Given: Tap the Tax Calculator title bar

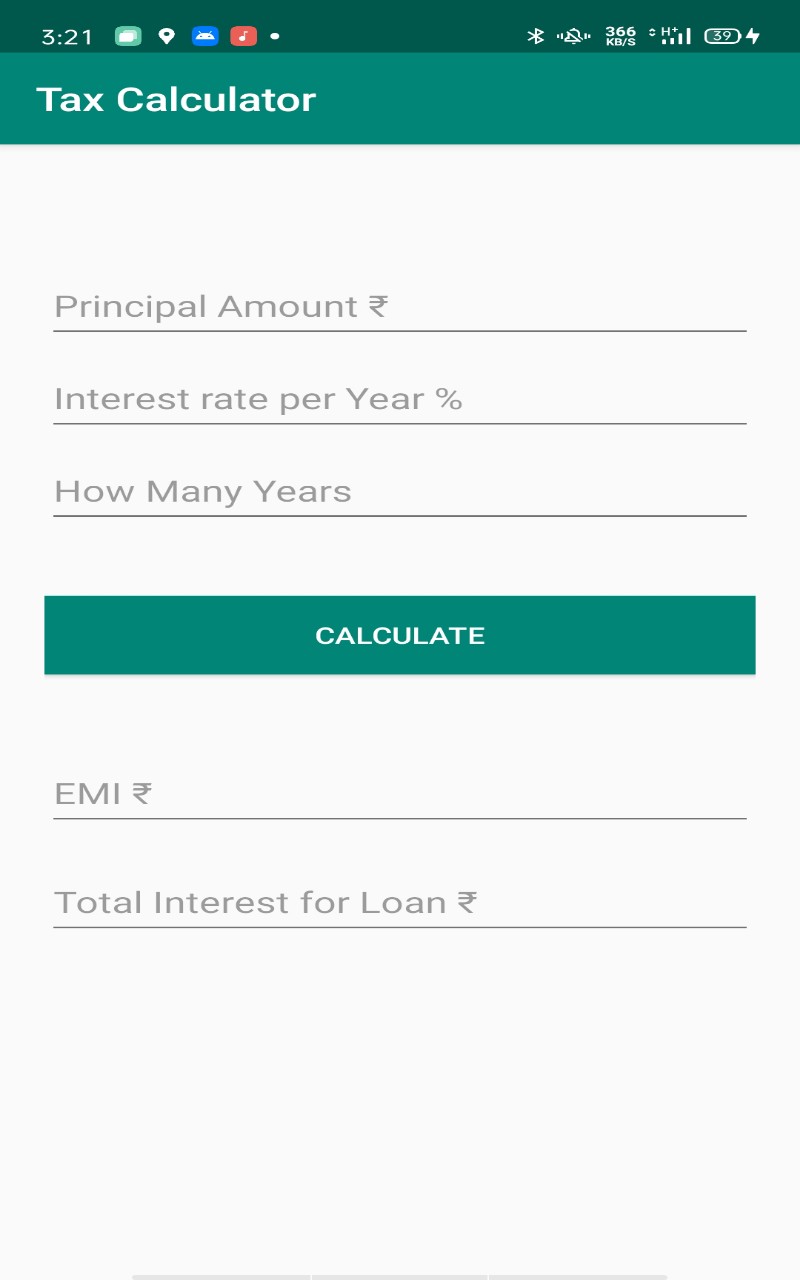Looking at the screenshot, I should coord(400,98).
